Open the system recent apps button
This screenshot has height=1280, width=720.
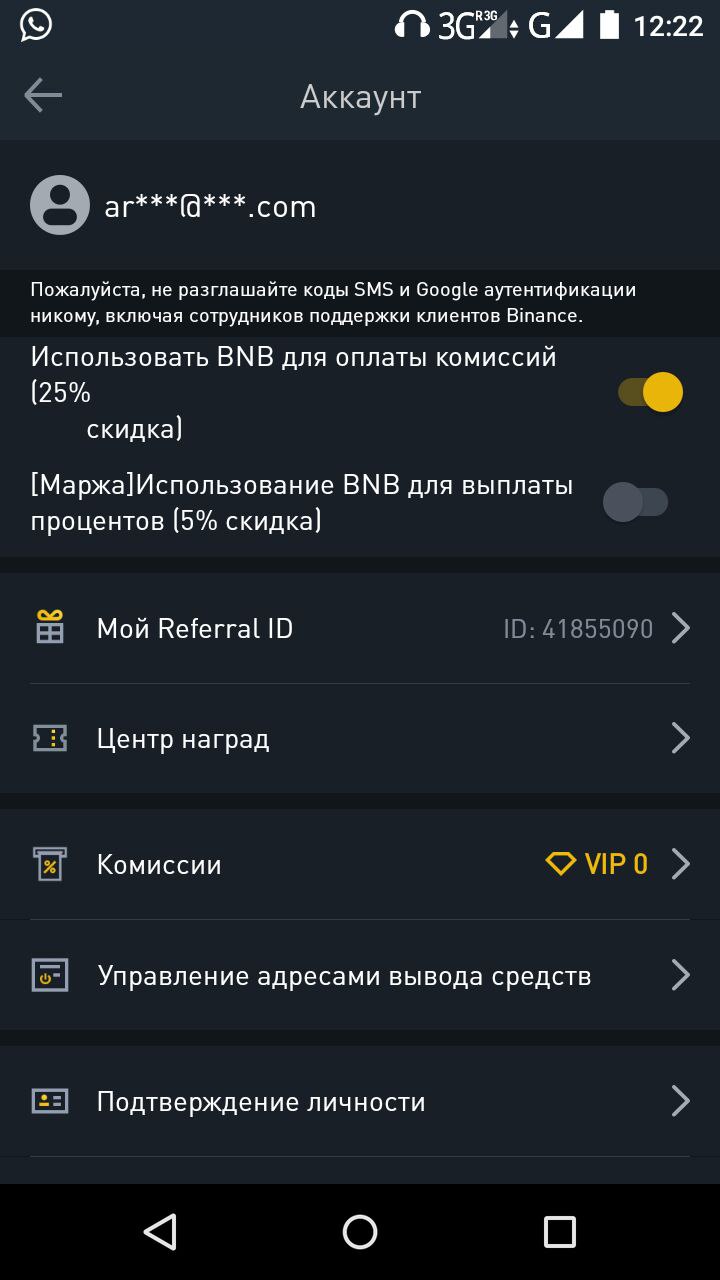coord(560,1232)
